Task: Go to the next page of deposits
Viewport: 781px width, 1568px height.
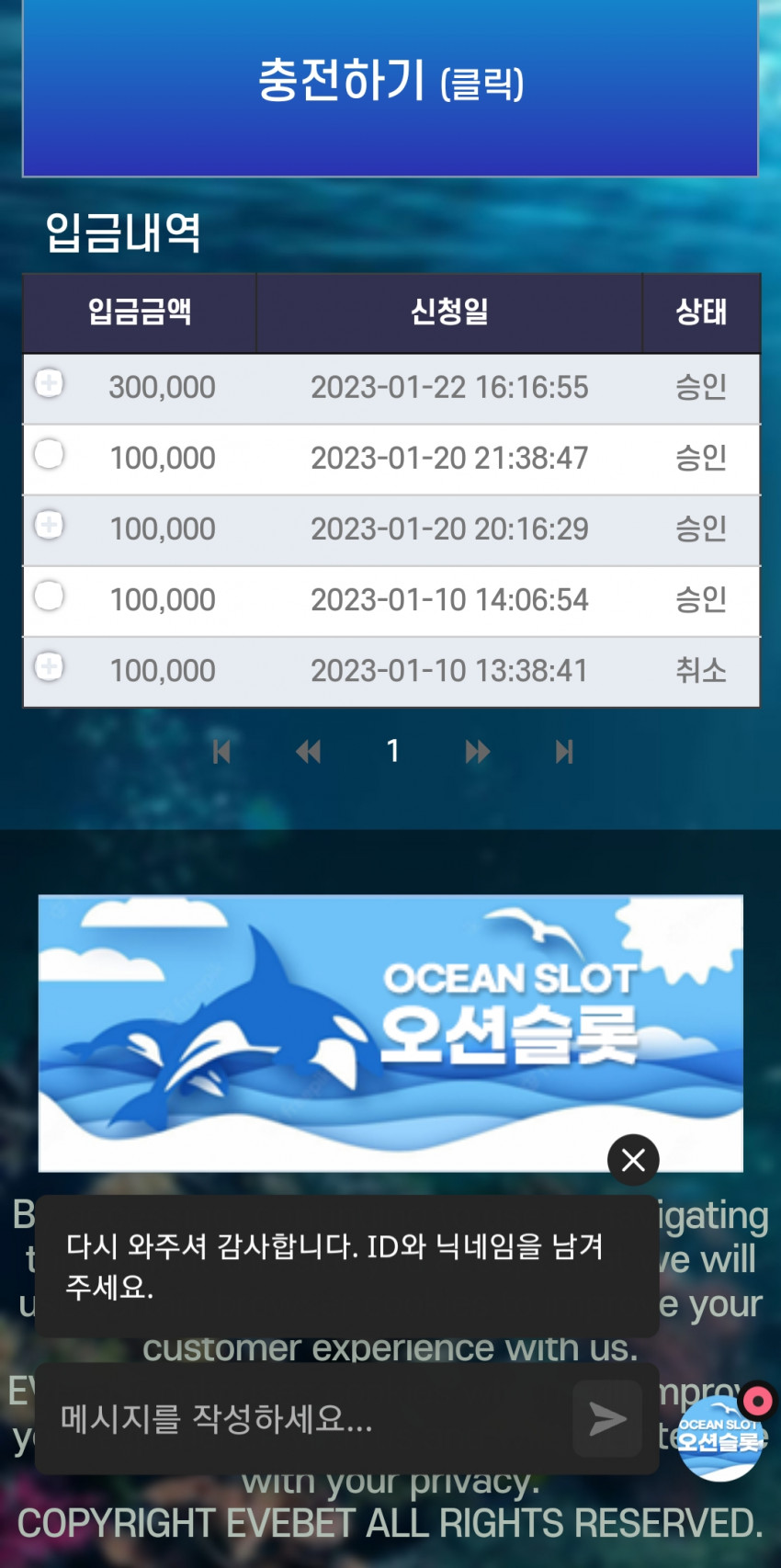Action: tap(477, 752)
